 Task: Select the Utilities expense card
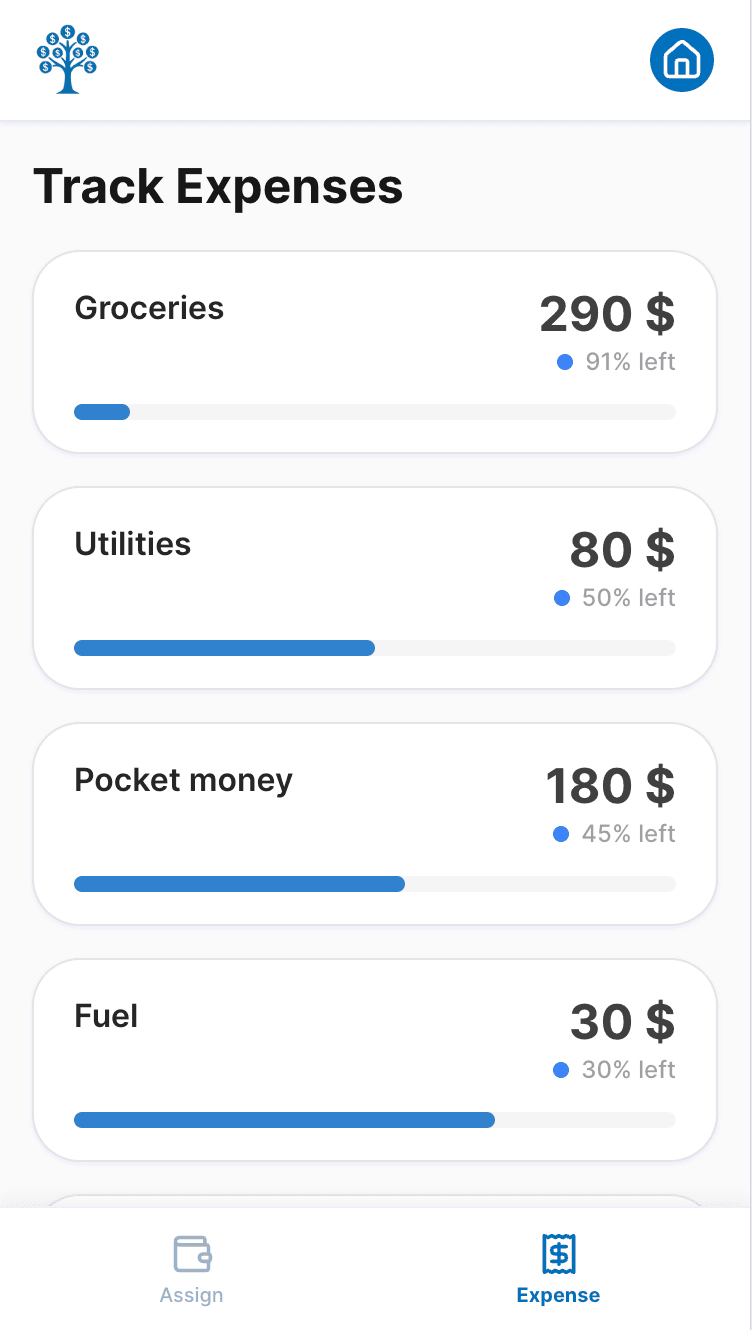[375, 587]
